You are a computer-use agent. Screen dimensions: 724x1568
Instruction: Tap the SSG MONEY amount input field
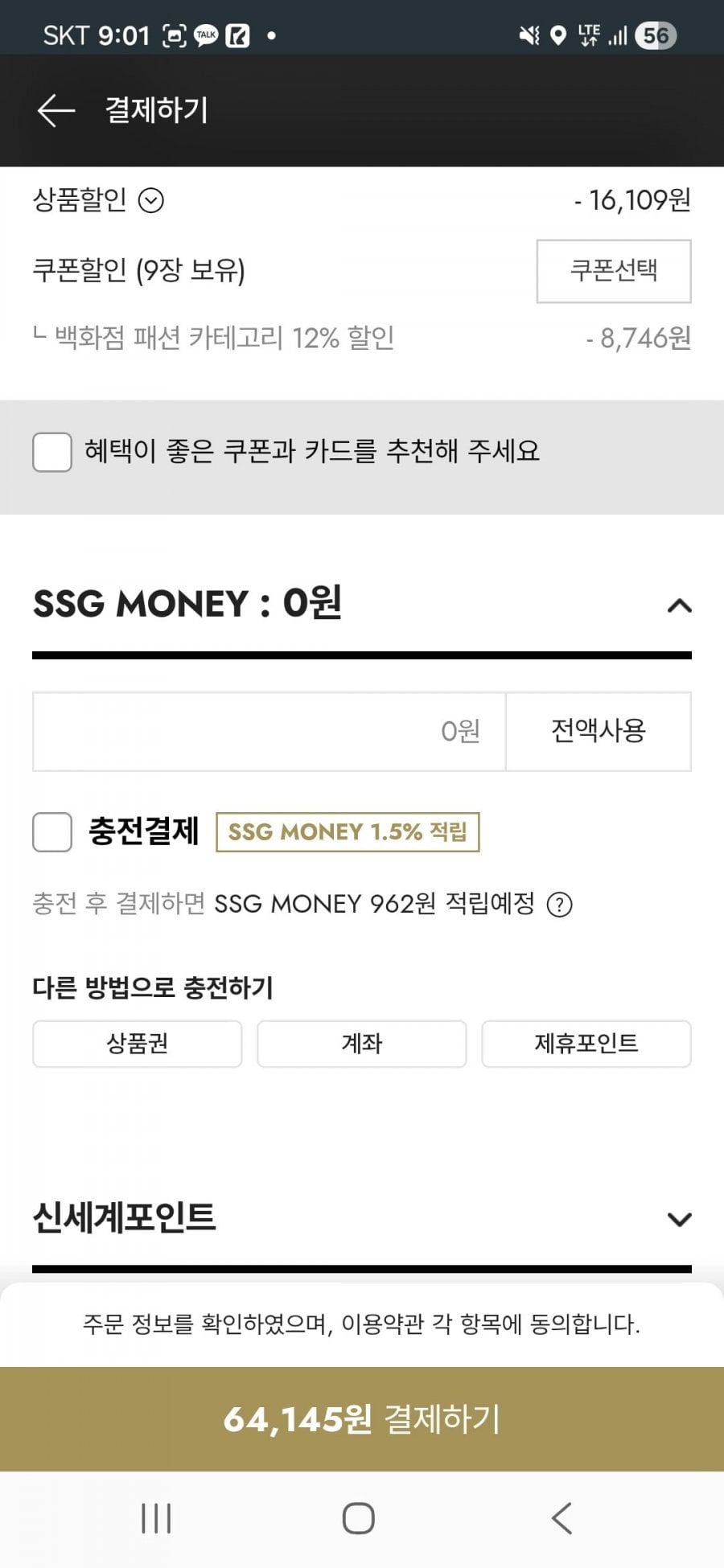coord(269,732)
